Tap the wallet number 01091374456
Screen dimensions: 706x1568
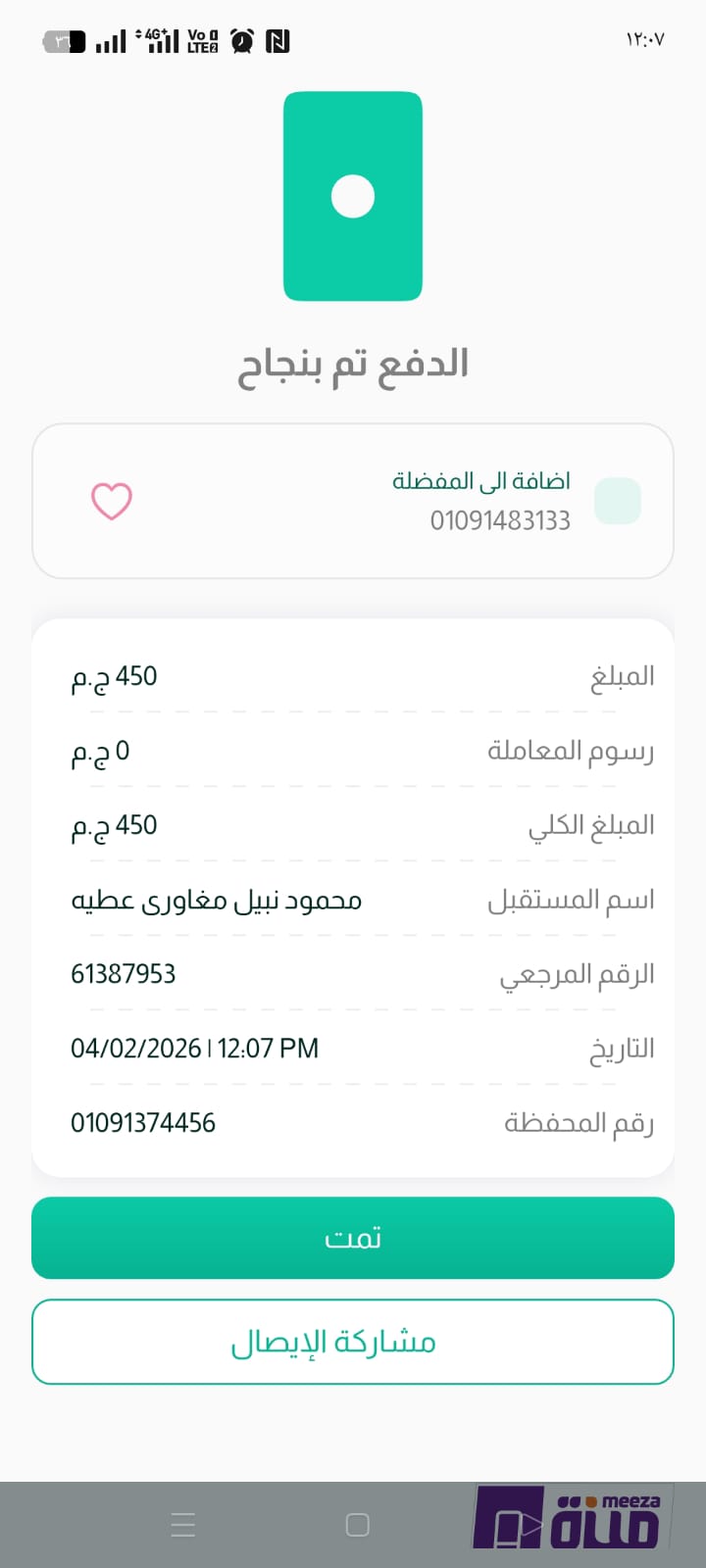143,1122
